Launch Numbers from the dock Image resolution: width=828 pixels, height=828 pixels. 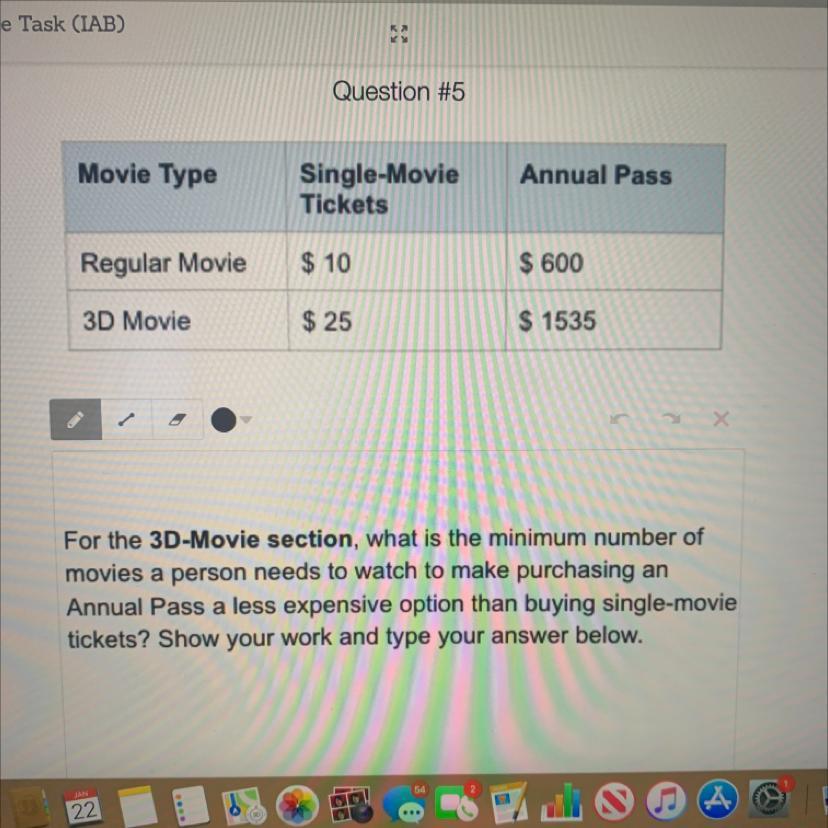pyautogui.click(x=560, y=803)
